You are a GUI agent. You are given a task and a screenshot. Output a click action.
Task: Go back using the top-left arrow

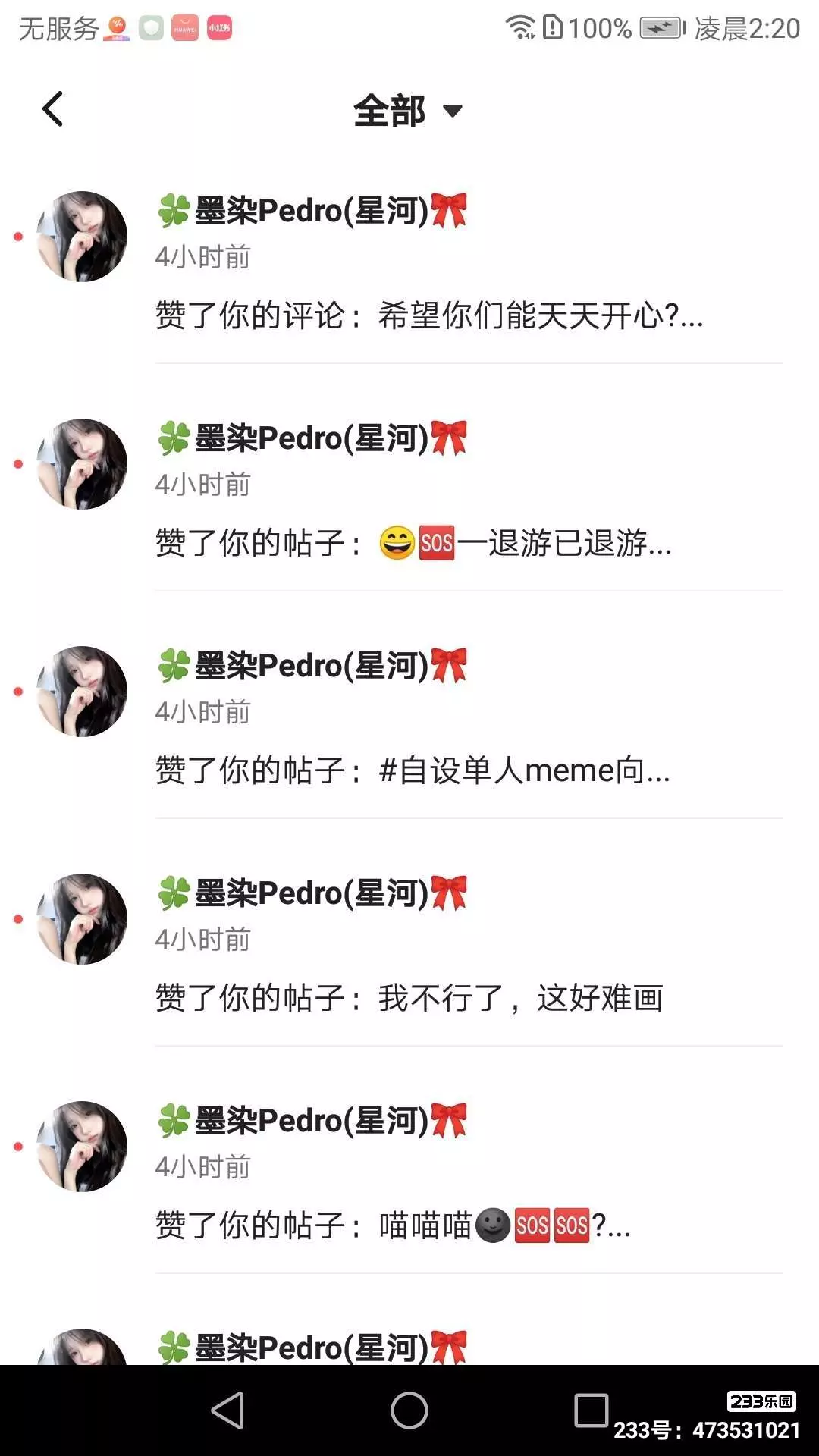(52, 109)
